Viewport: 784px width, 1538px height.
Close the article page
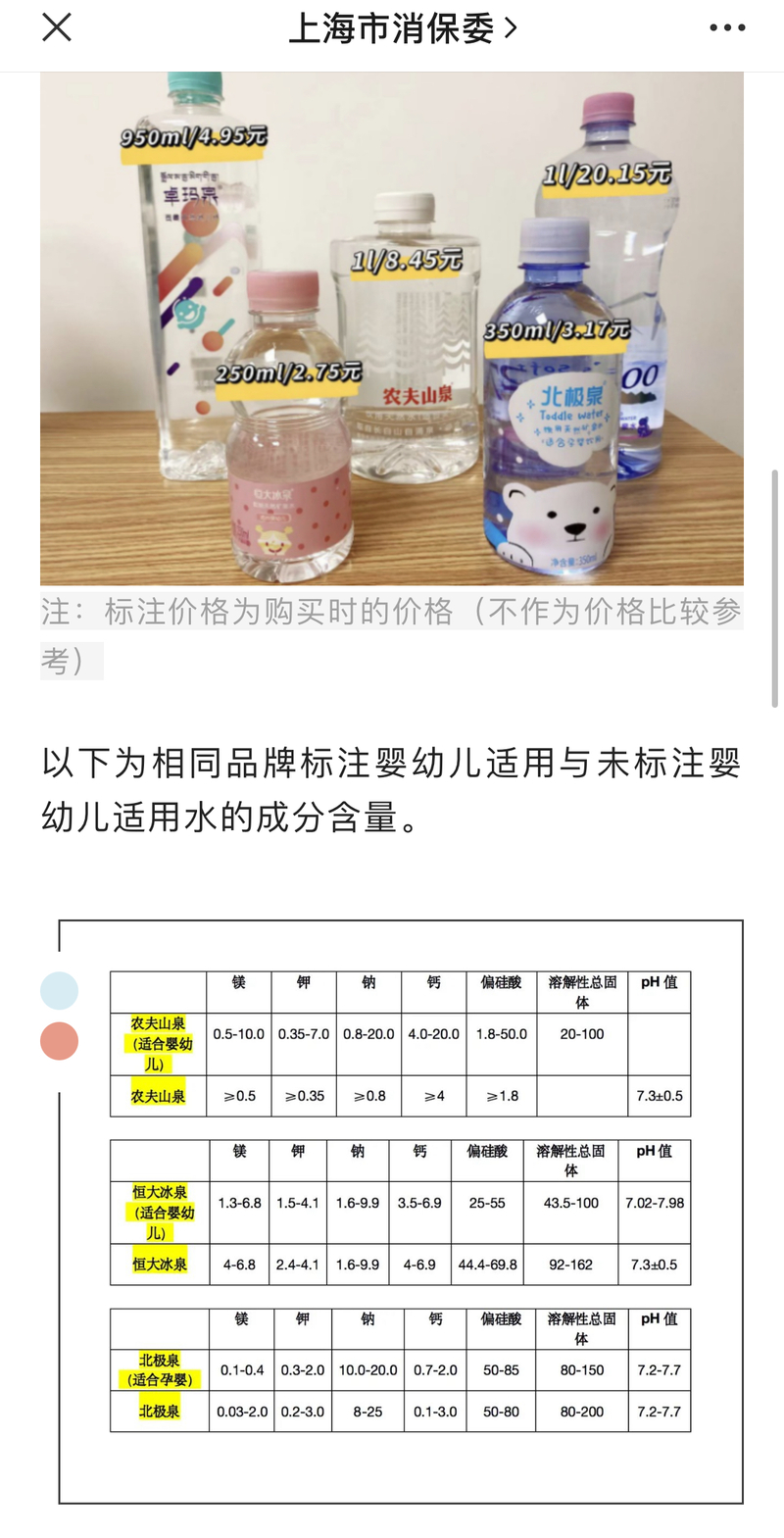(57, 27)
